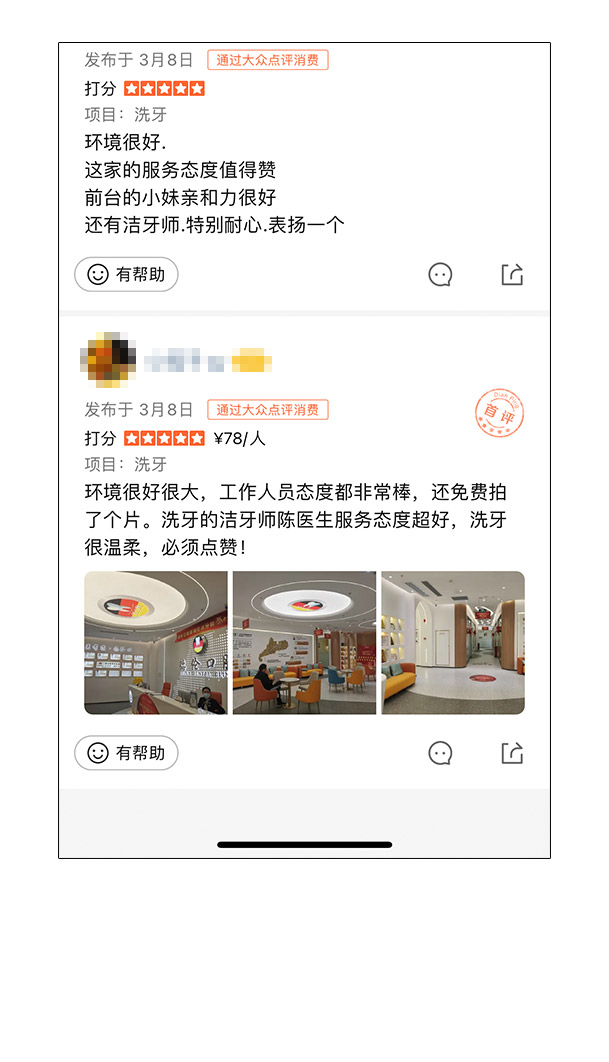Share the first review about 洁牙师
609x1062 pixels.
[512, 275]
